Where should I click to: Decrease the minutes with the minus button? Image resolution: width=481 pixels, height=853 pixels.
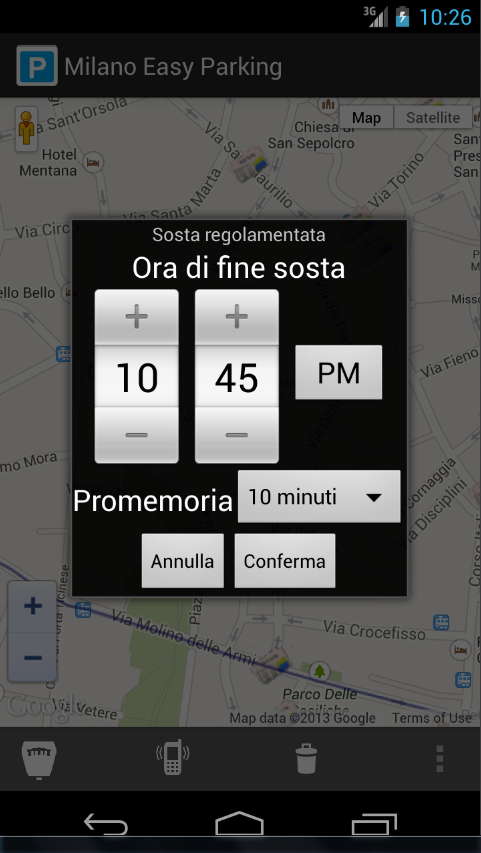pyautogui.click(x=237, y=435)
